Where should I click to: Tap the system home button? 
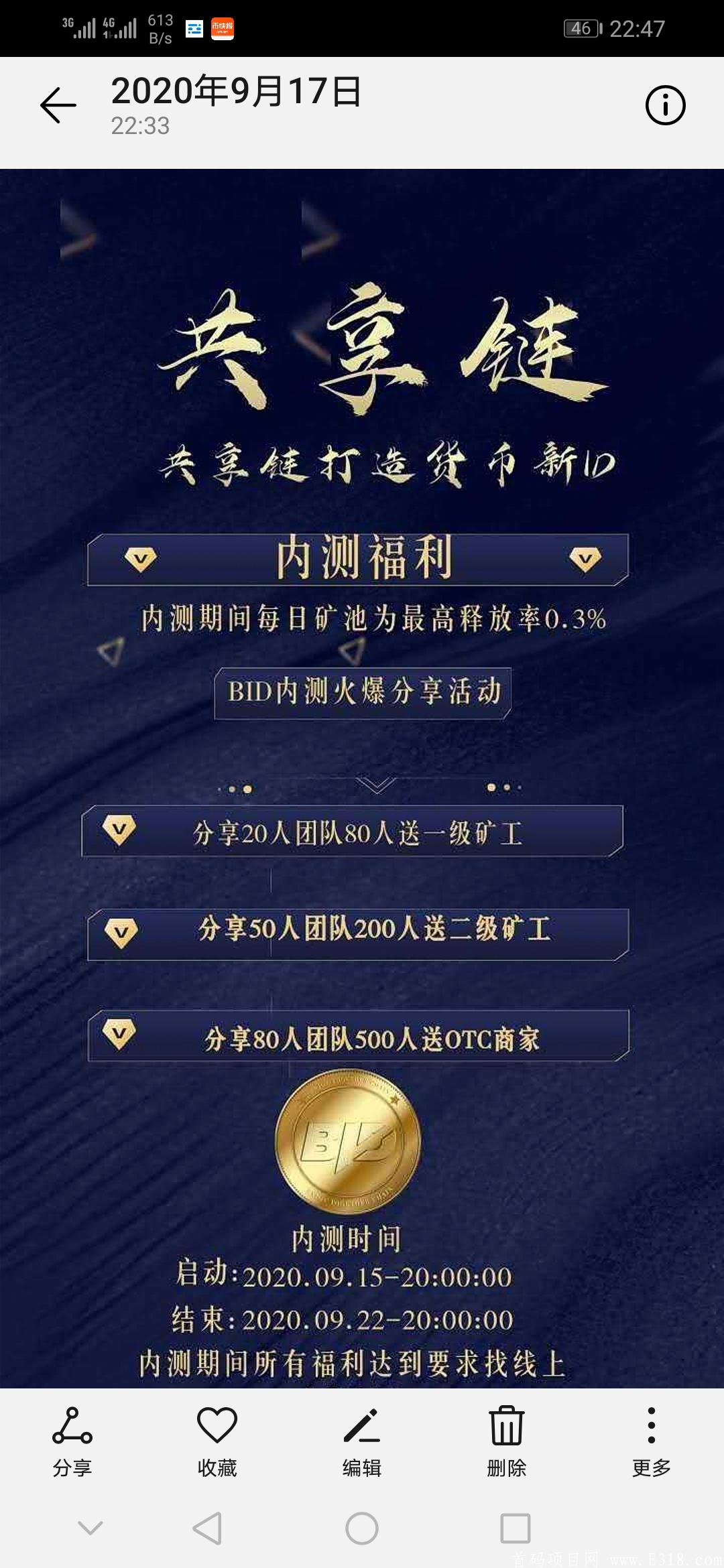click(x=362, y=1528)
